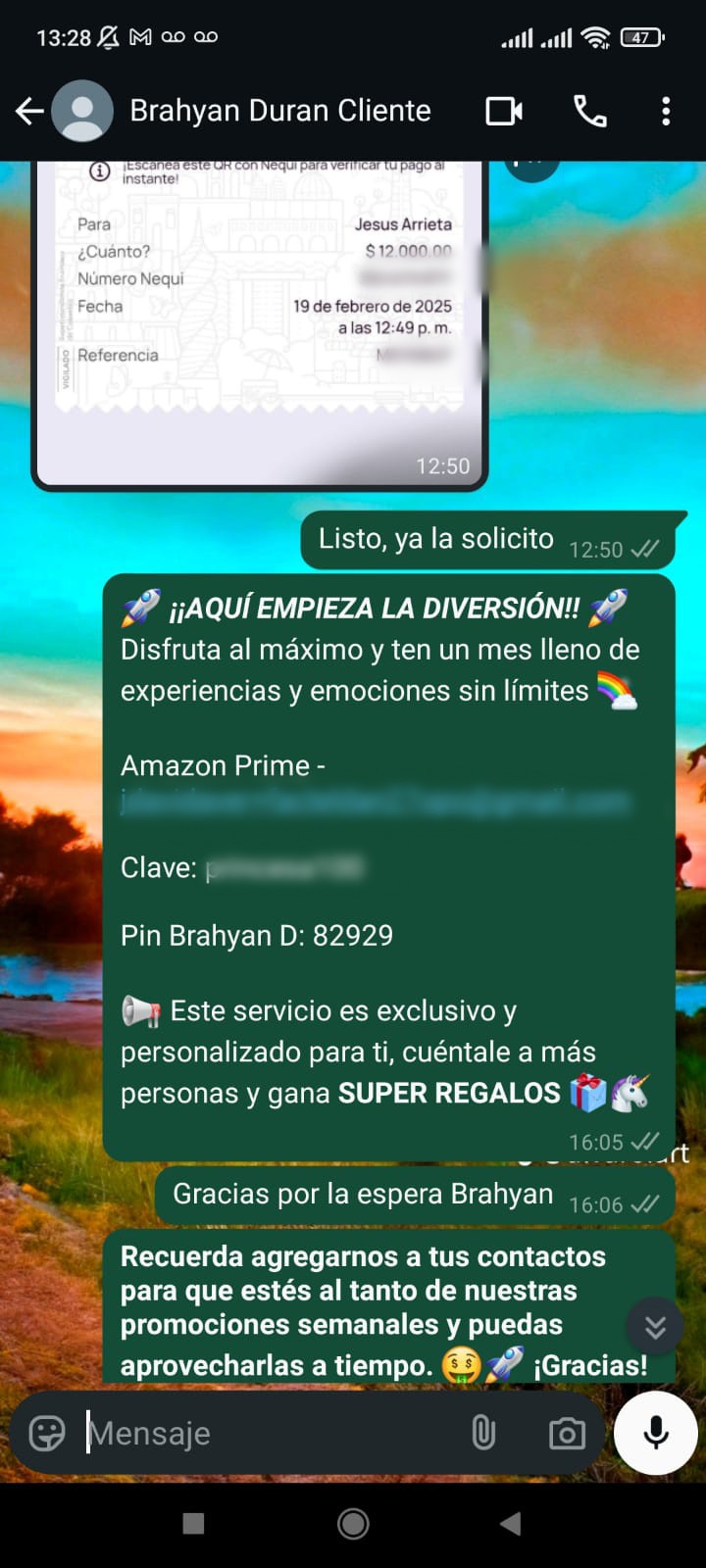Image resolution: width=706 pixels, height=1568 pixels.
Task: Tap the Mensaje text input field
Action: pos(245,1432)
